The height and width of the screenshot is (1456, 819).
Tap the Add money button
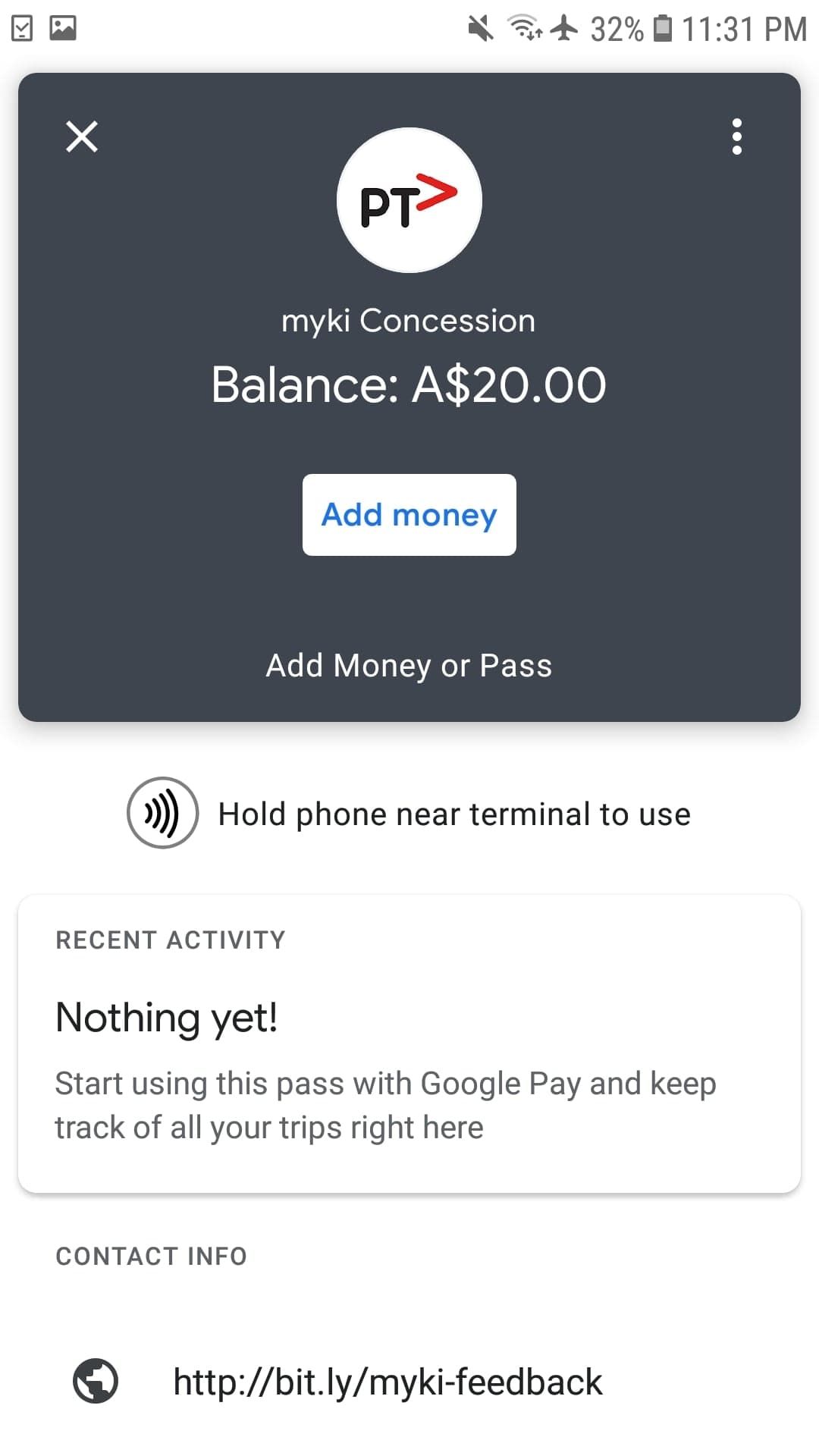[x=409, y=515]
